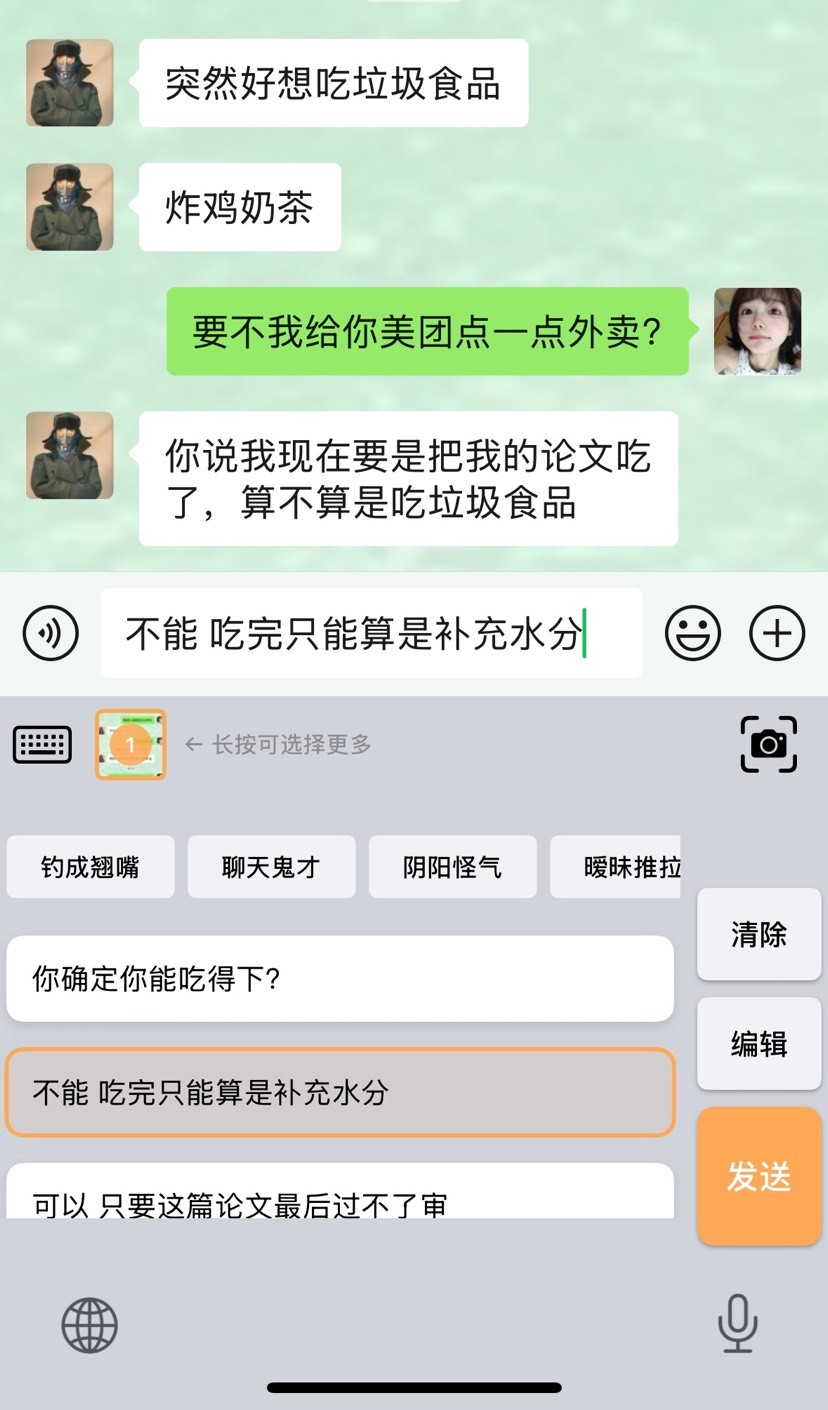This screenshot has height=1410, width=828.
Task: Open the attached screenshot thumbnail
Action: click(x=130, y=744)
